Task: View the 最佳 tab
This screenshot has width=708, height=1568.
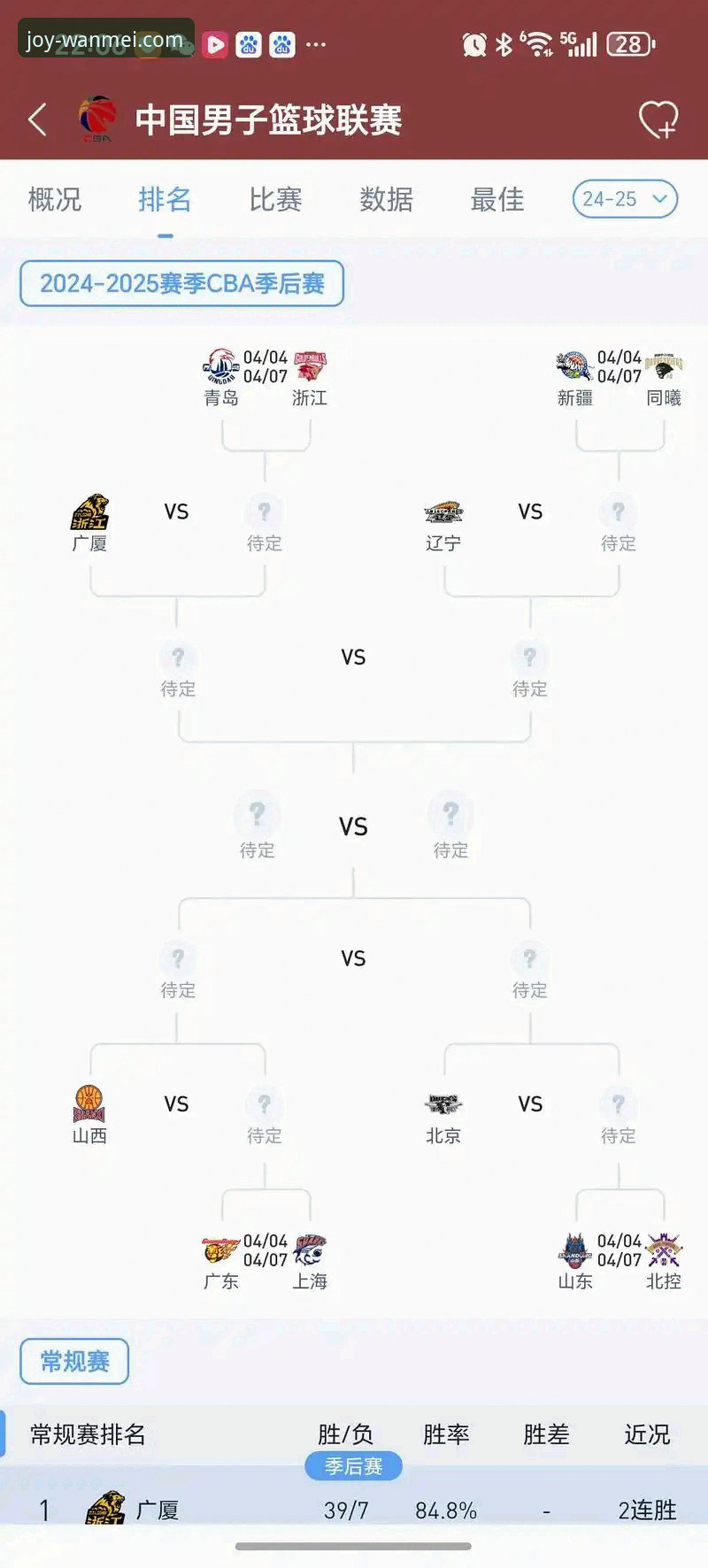Action: pos(496,199)
